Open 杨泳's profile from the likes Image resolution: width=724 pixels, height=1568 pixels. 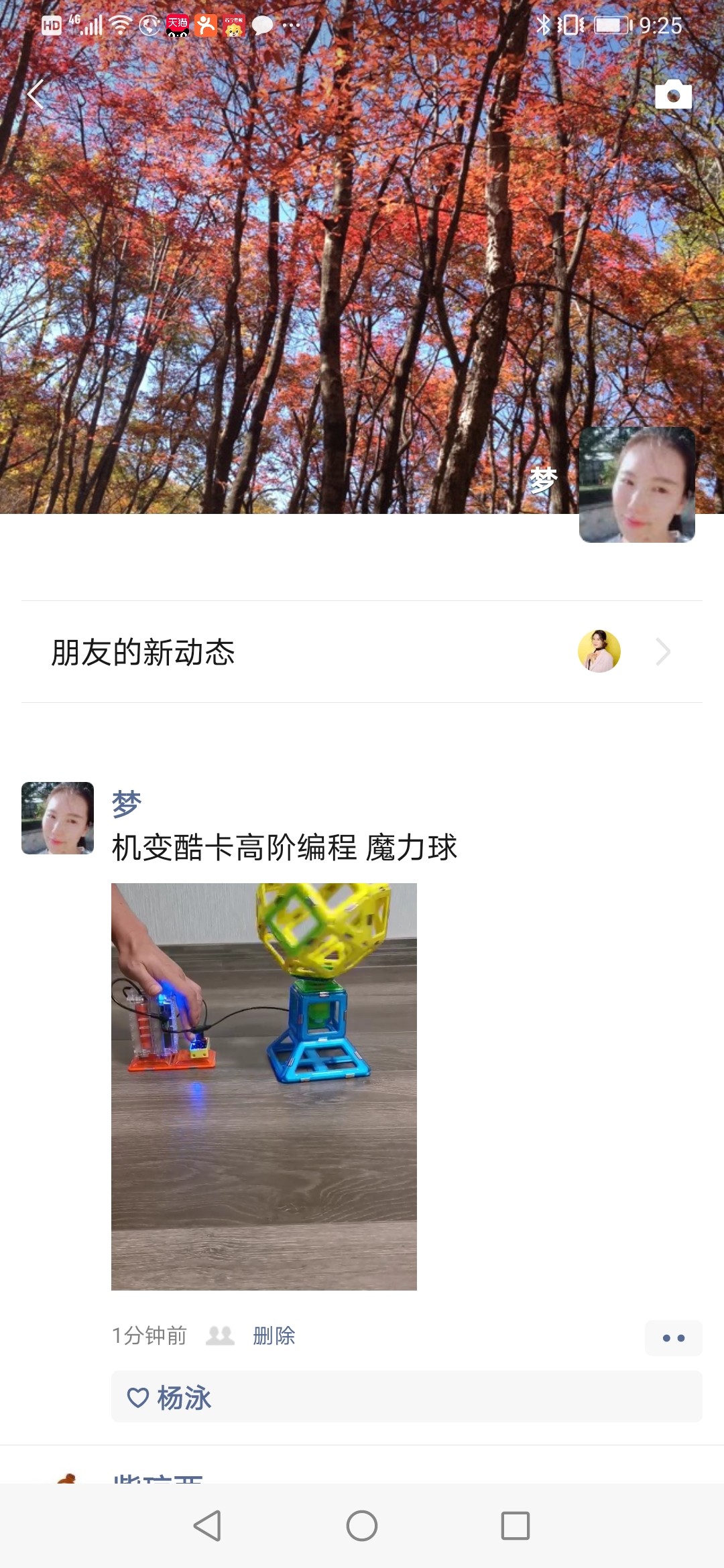[x=184, y=1398]
